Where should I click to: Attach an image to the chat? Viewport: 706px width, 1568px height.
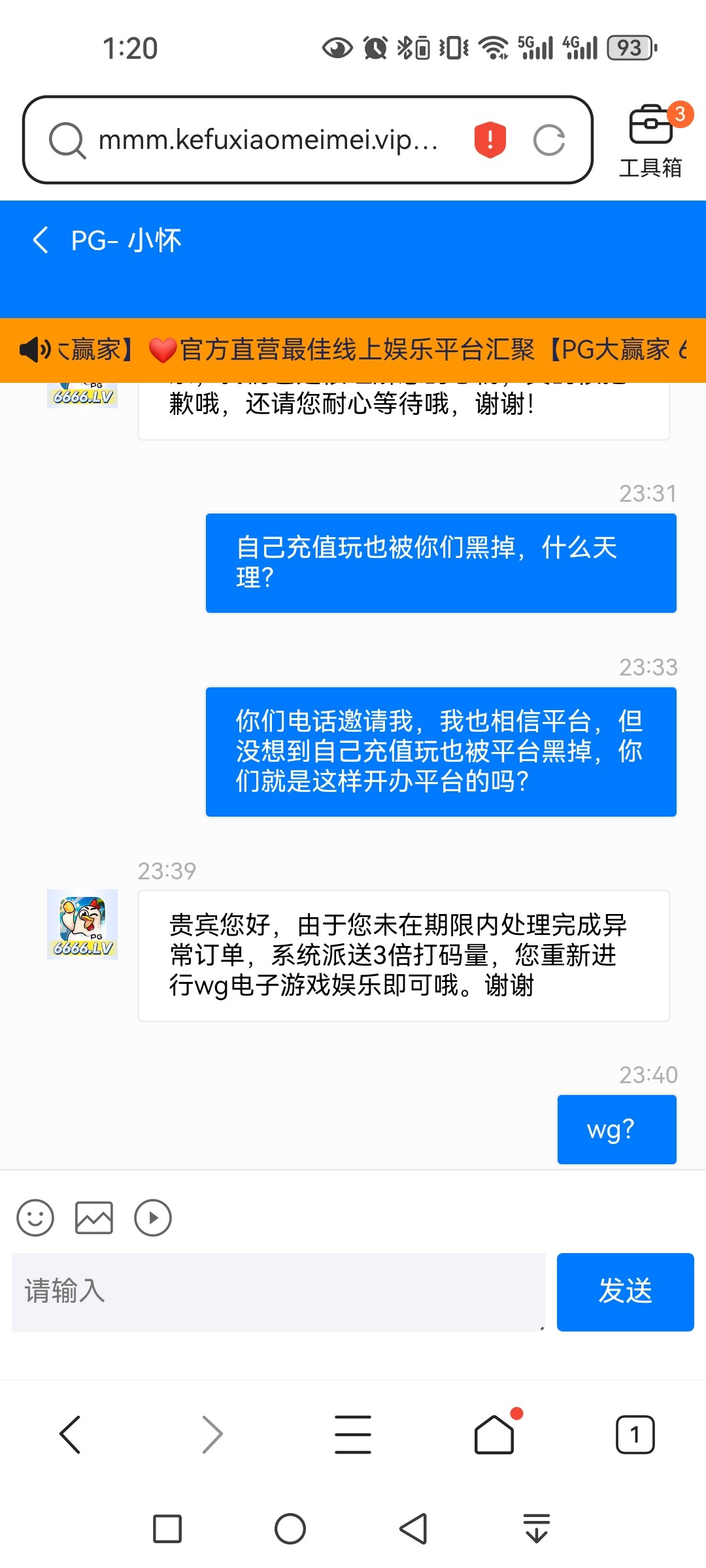94,1218
